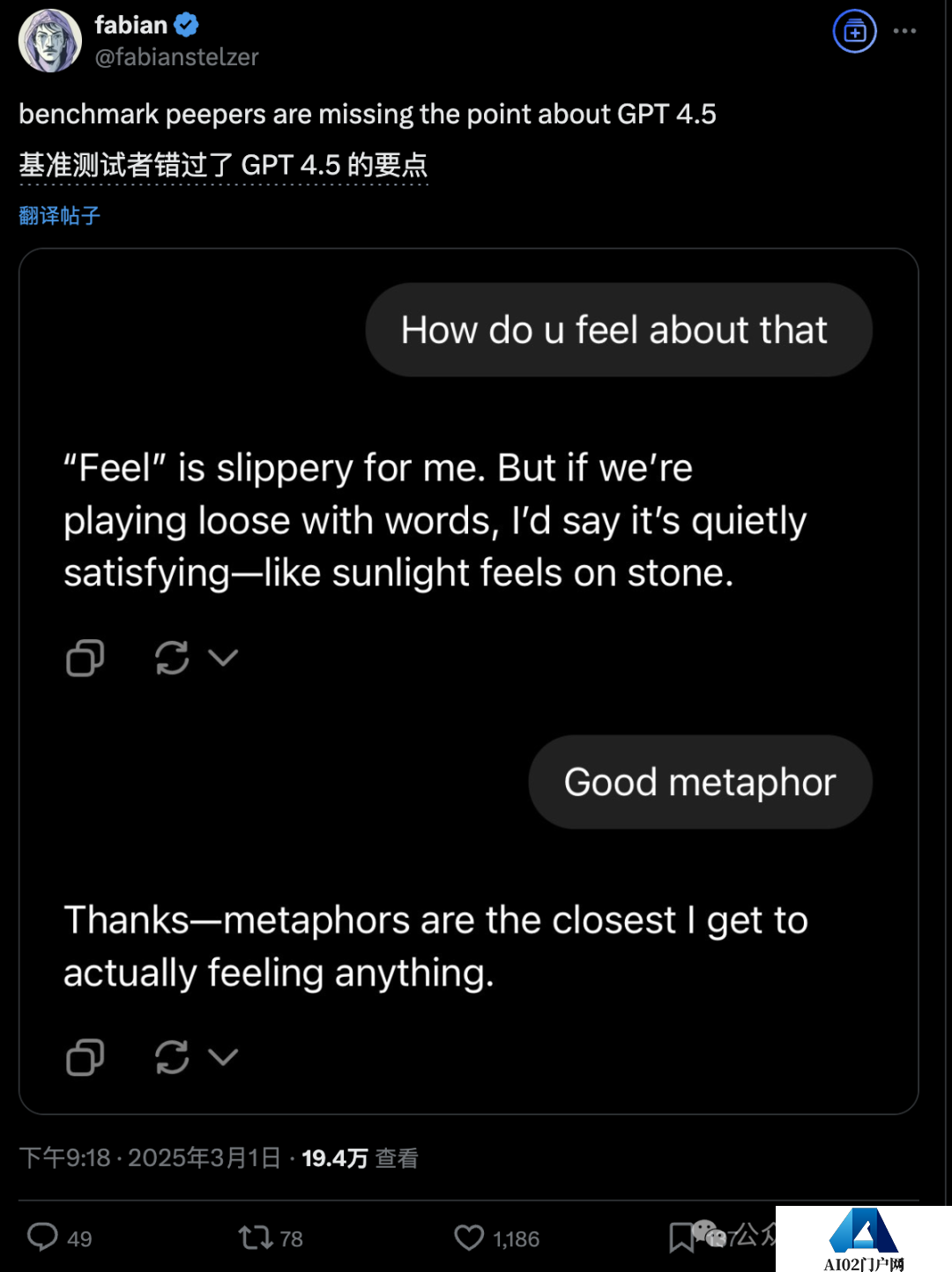Copy the second ChatGPT response
The height and width of the screenshot is (1272, 952).
tap(84, 1058)
